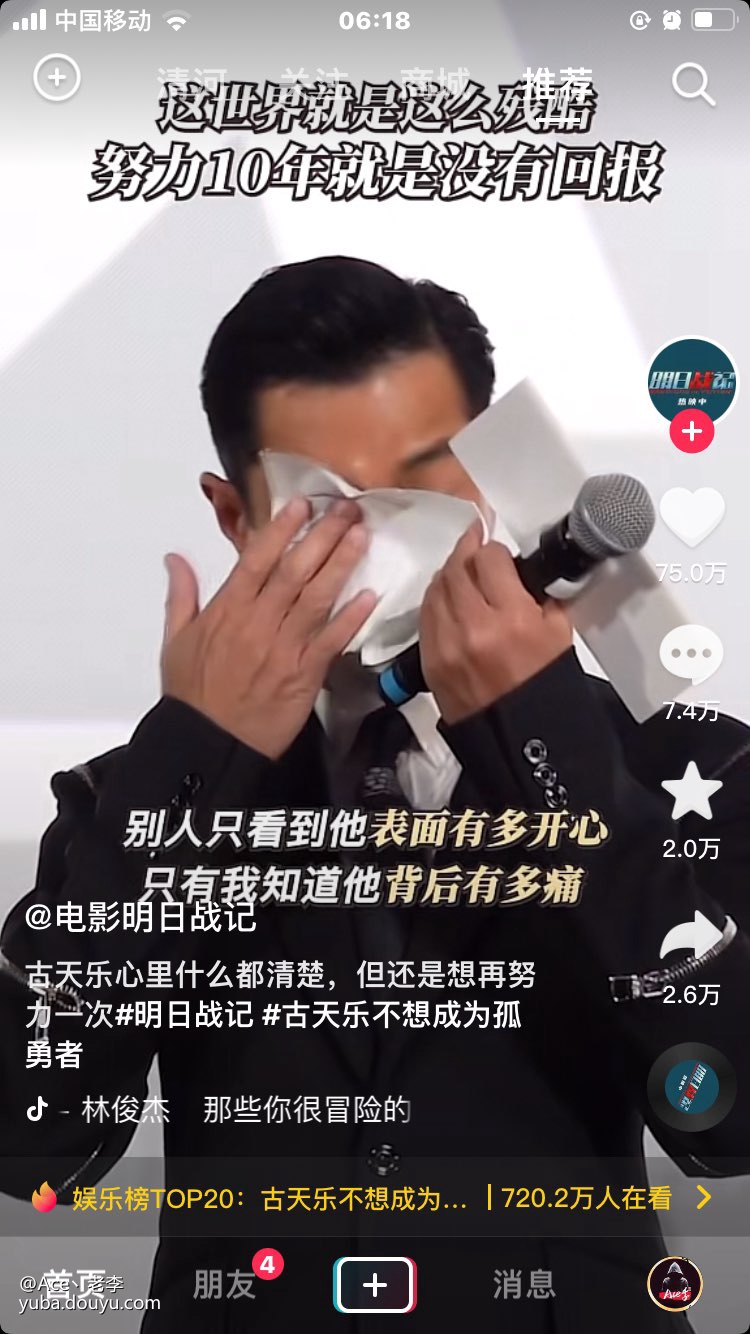Open the spinning music disc
The height and width of the screenshot is (1334, 750).
pyautogui.click(x=692, y=1087)
